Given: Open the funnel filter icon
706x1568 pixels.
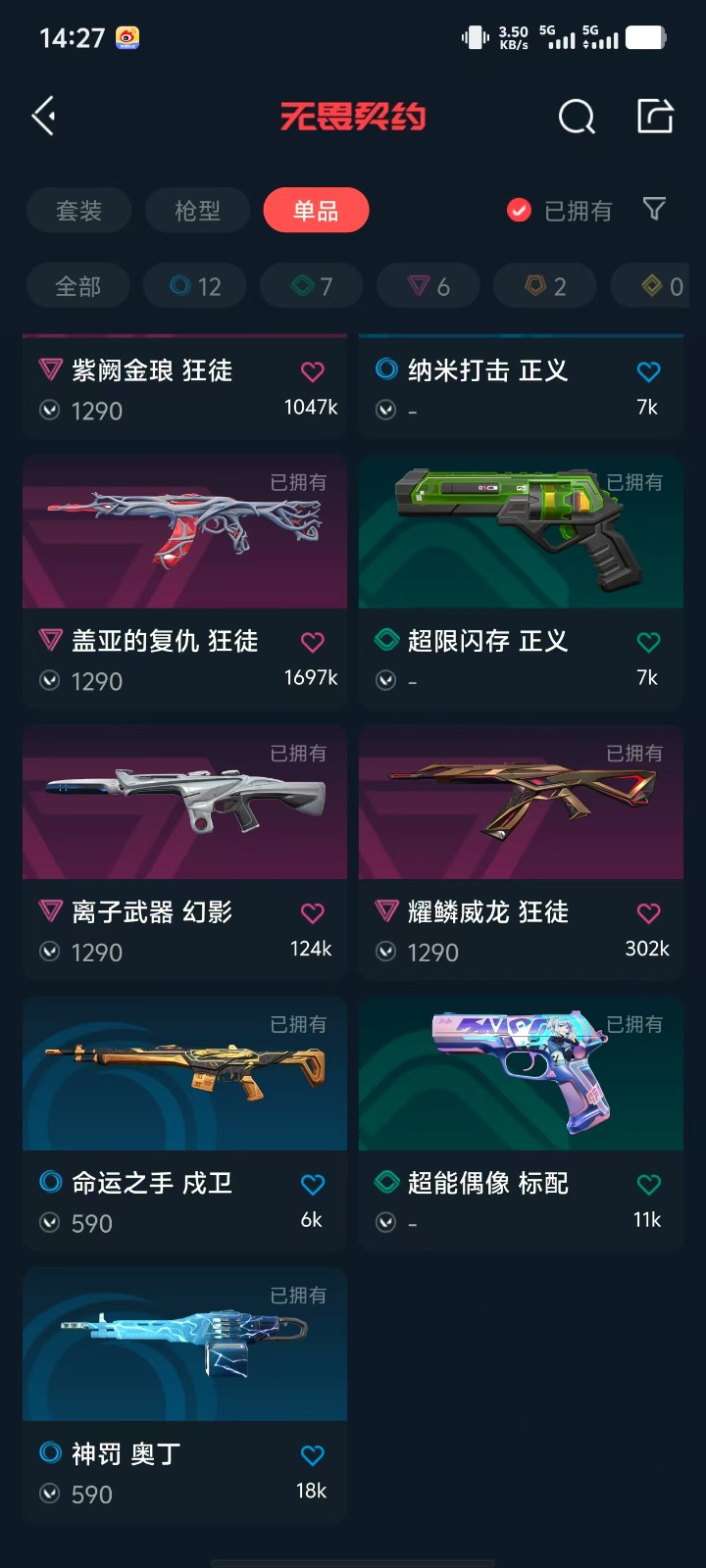Looking at the screenshot, I should [654, 209].
